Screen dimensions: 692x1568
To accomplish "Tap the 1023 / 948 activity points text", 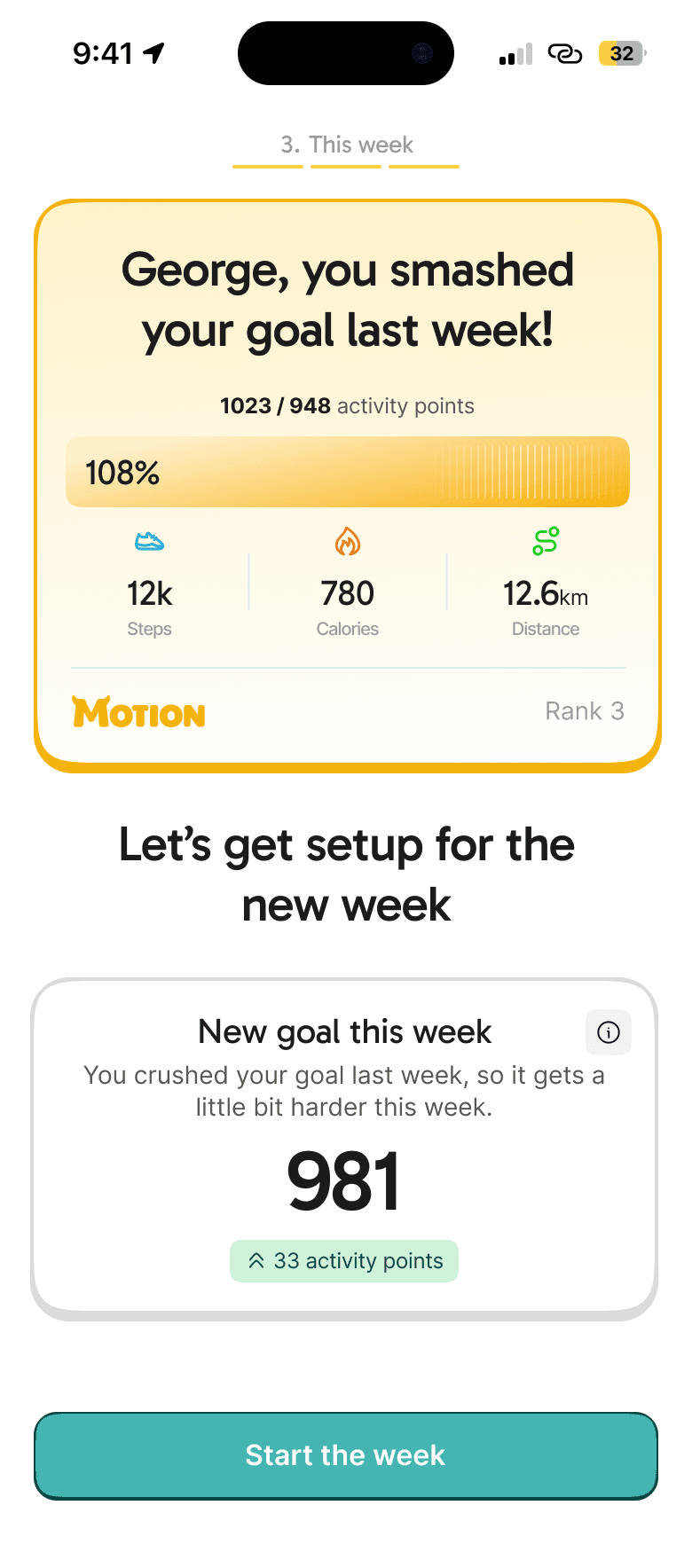I will tap(347, 405).
